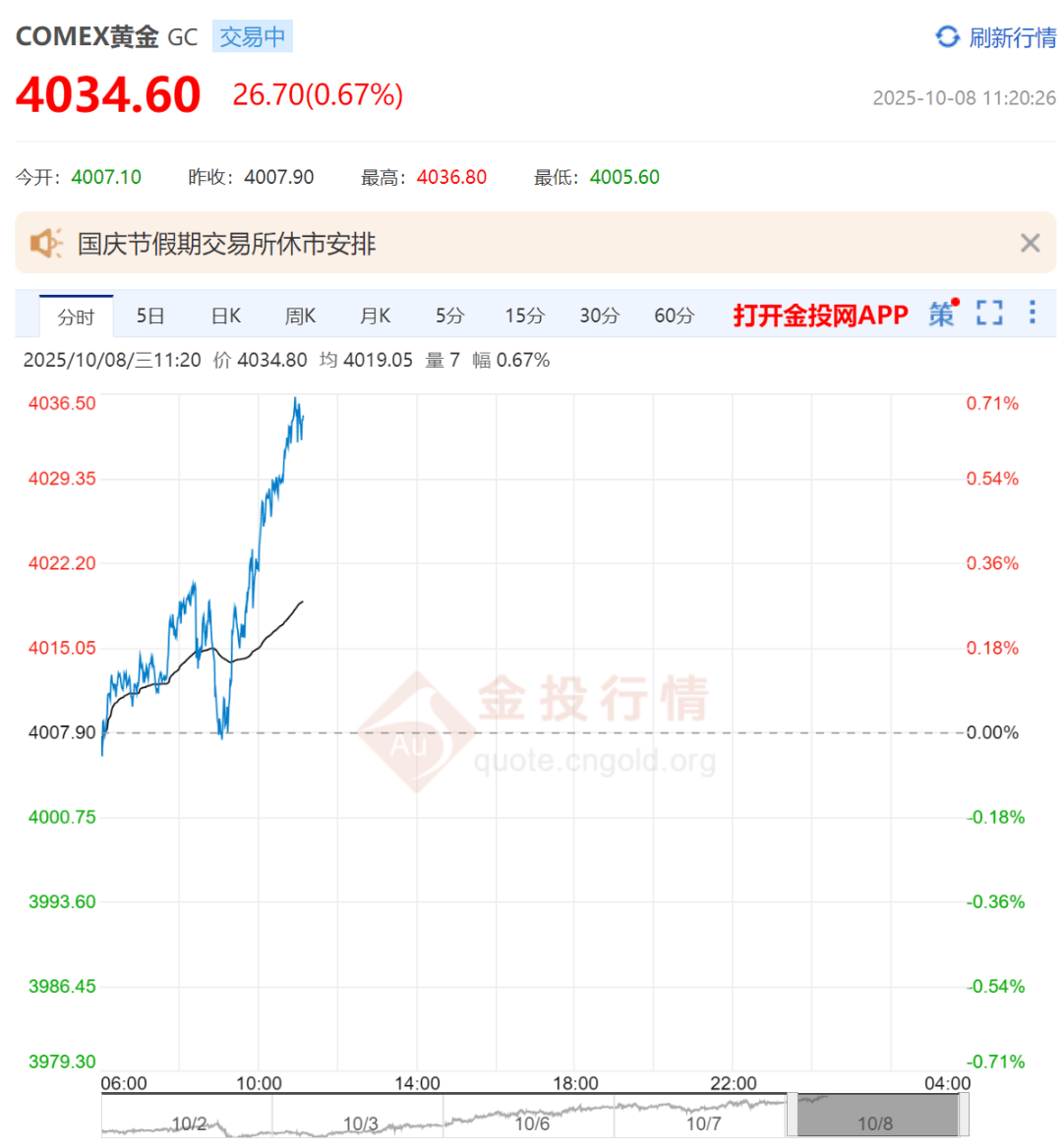Viewport: 1062px width, 1148px height.
Task: Select the 60分 interval option
Action: point(674,315)
